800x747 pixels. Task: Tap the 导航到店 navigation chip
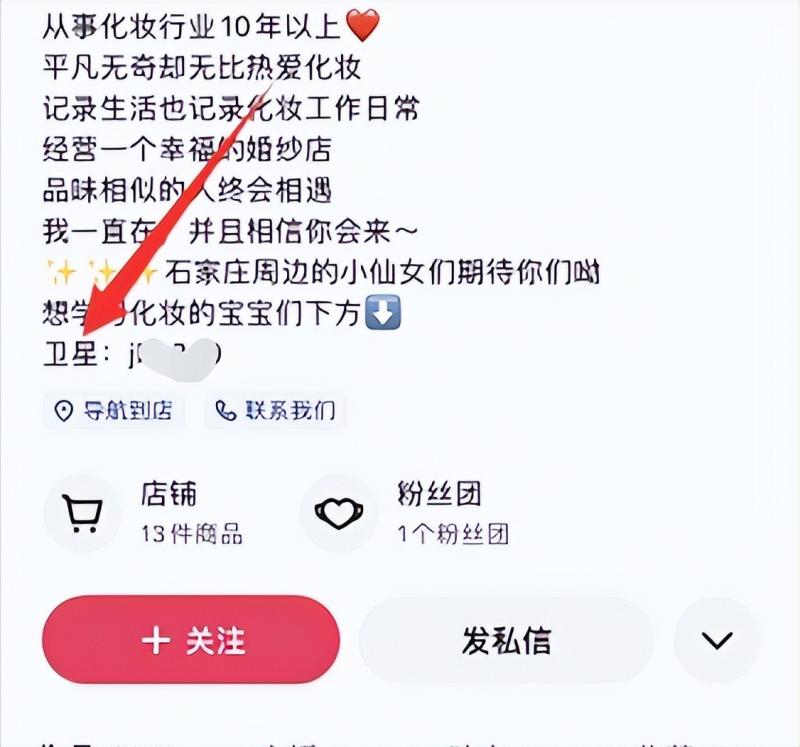113,411
